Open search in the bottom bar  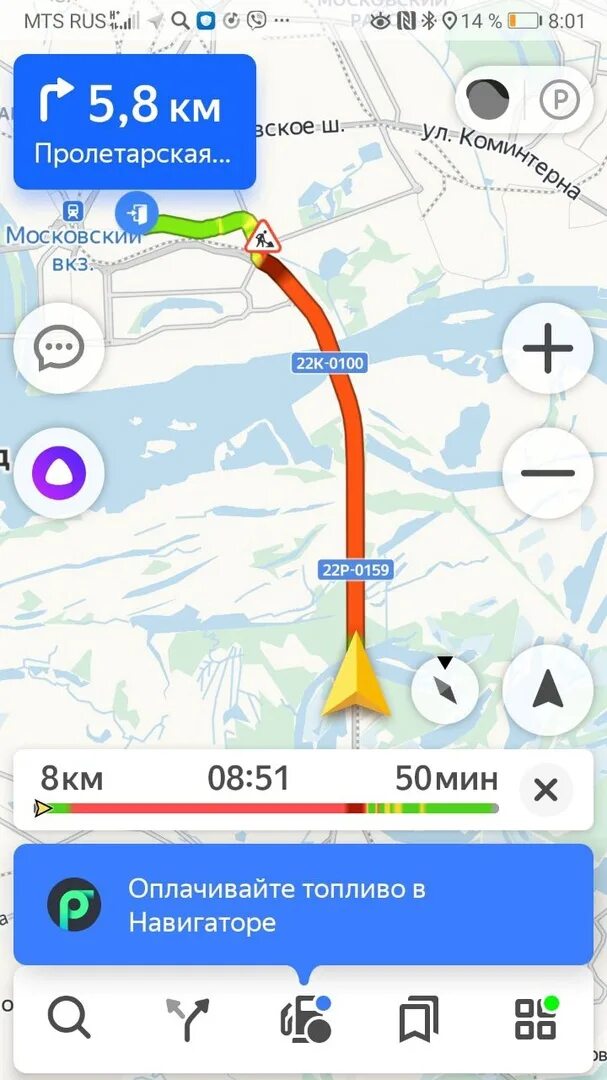(69, 1019)
